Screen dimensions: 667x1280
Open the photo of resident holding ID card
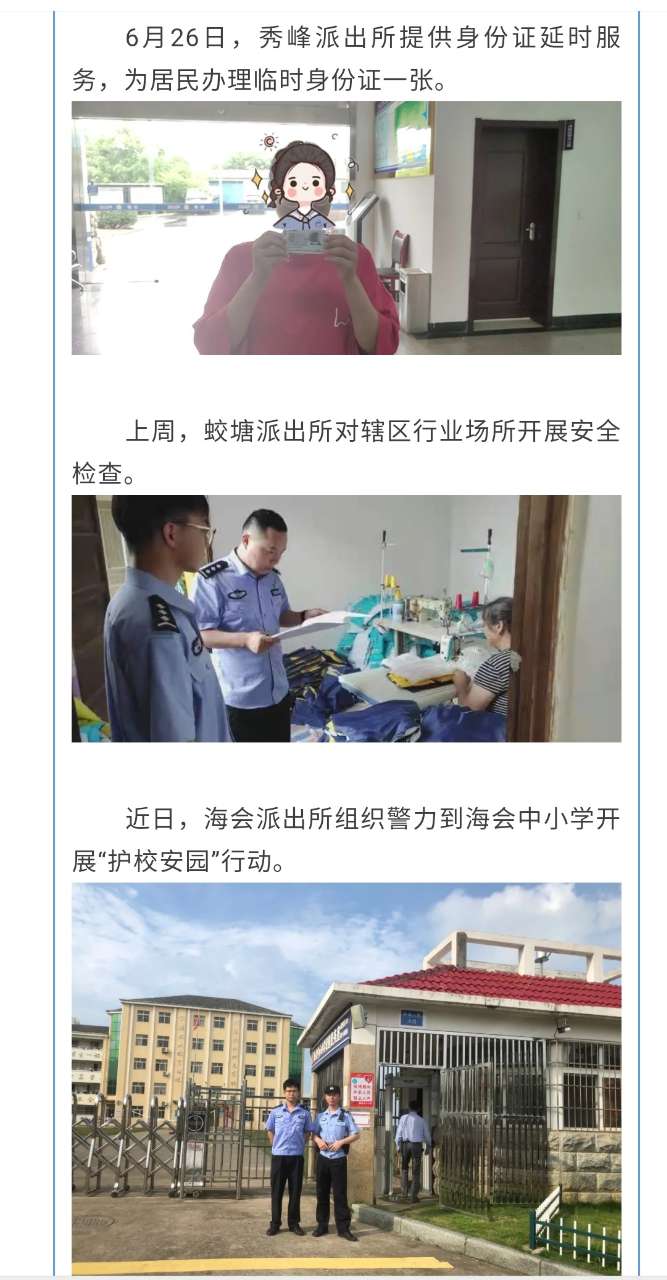(x=346, y=228)
